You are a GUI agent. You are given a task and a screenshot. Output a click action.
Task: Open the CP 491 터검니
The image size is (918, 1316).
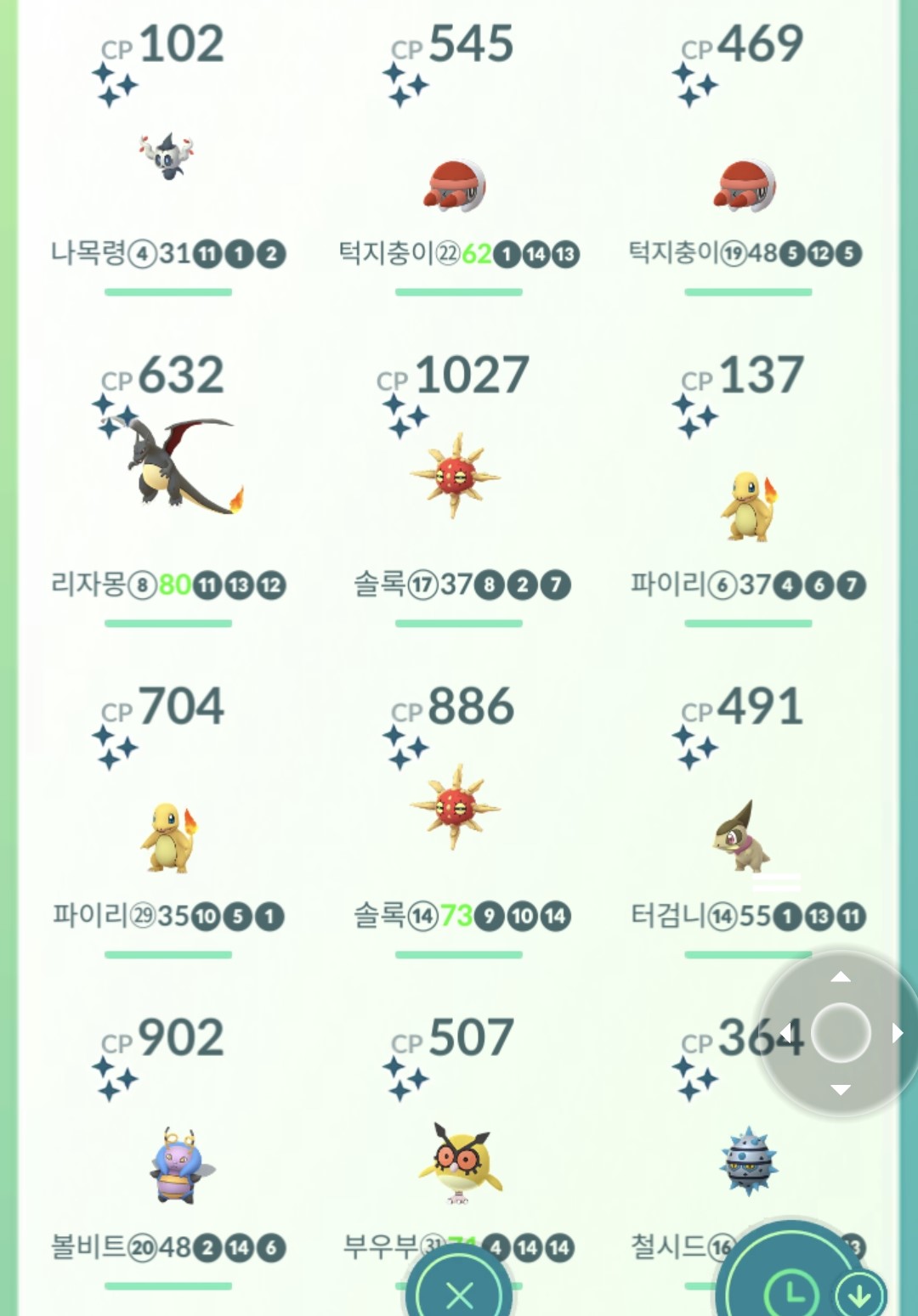point(742,837)
